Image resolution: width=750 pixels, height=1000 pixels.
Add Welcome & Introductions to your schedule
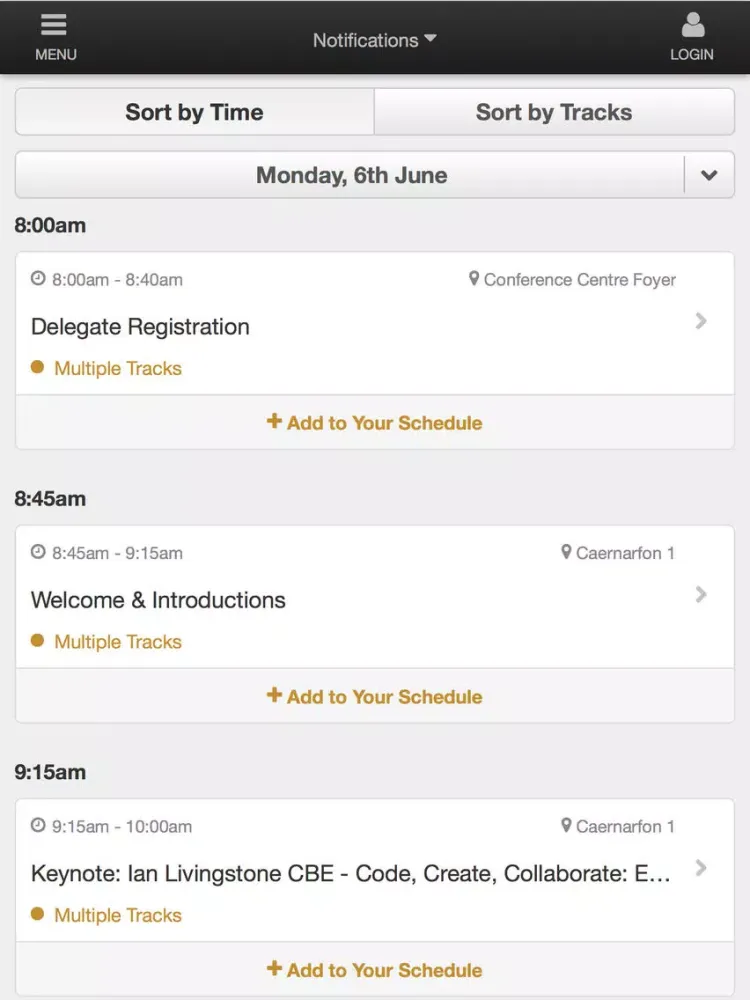pos(374,697)
